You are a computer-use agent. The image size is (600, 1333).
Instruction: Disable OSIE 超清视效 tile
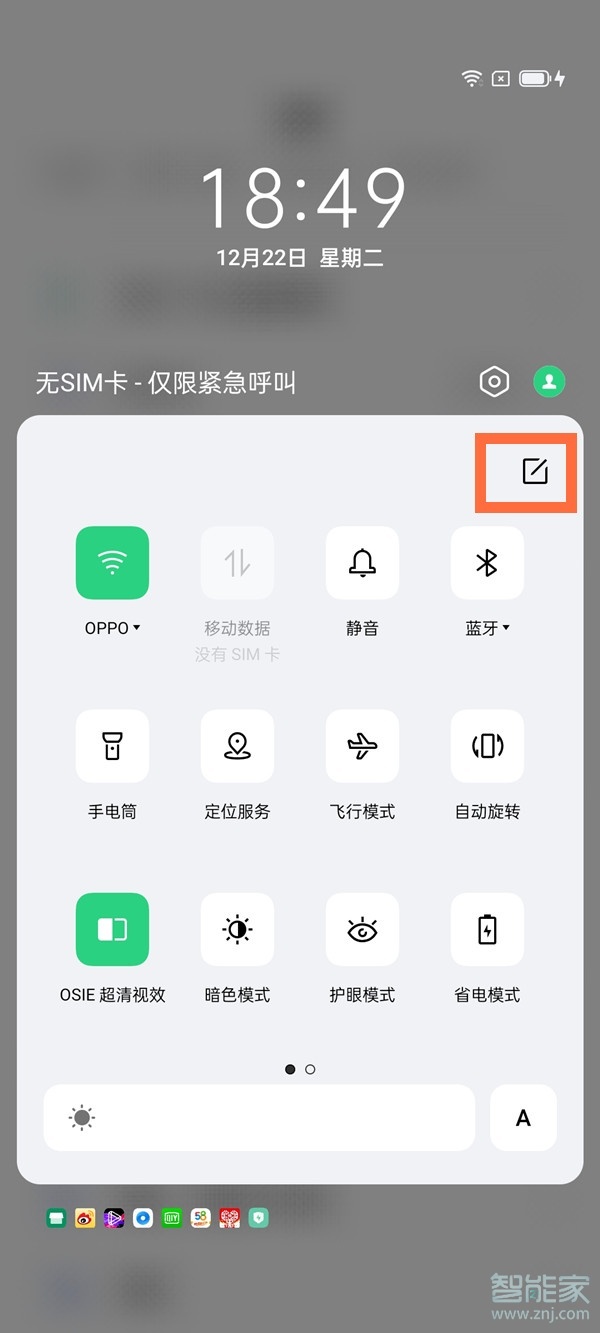coord(112,929)
